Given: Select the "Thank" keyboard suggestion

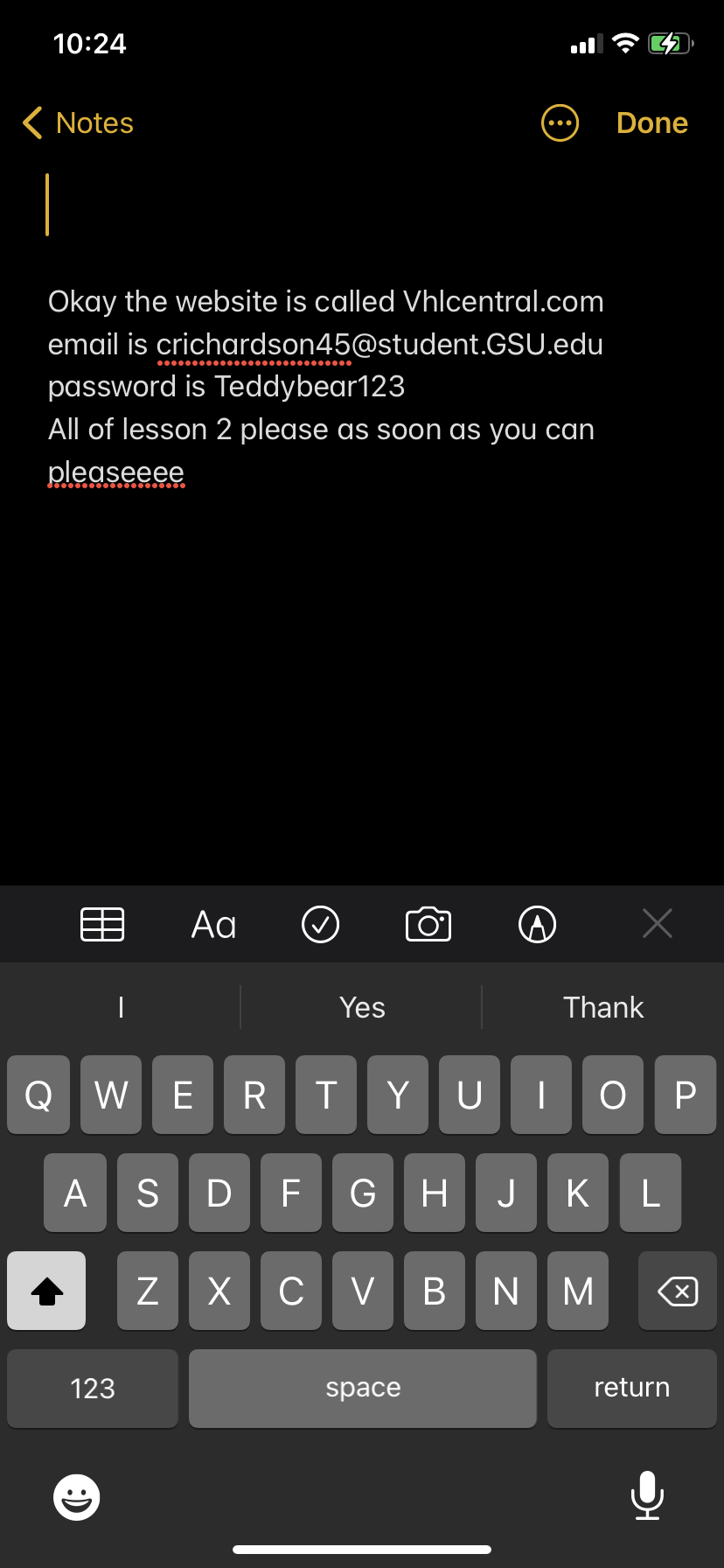Looking at the screenshot, I should point(602,1007).
